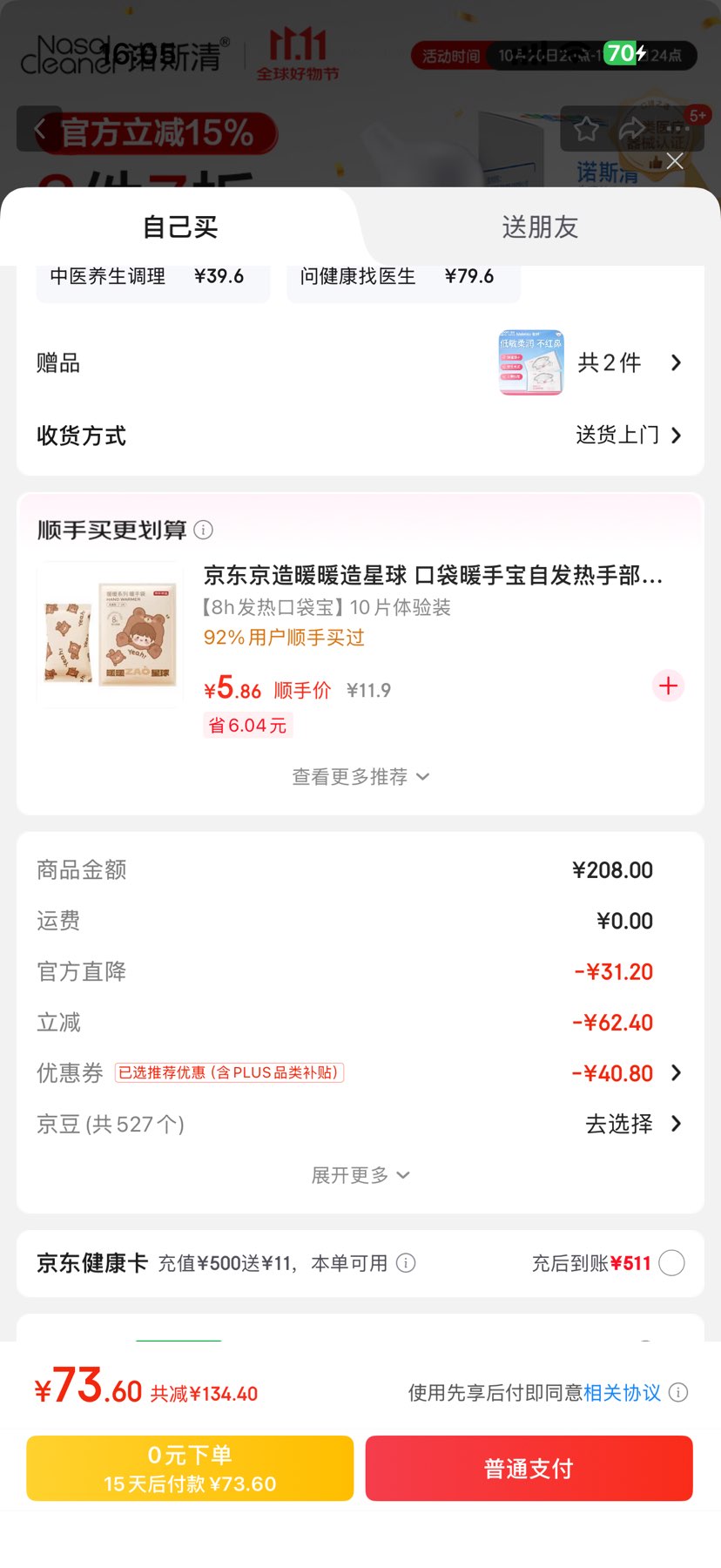
Task: Select the 京东健康卡 recharge circle
Action: pyautogui.click(x=670, y=1262)
